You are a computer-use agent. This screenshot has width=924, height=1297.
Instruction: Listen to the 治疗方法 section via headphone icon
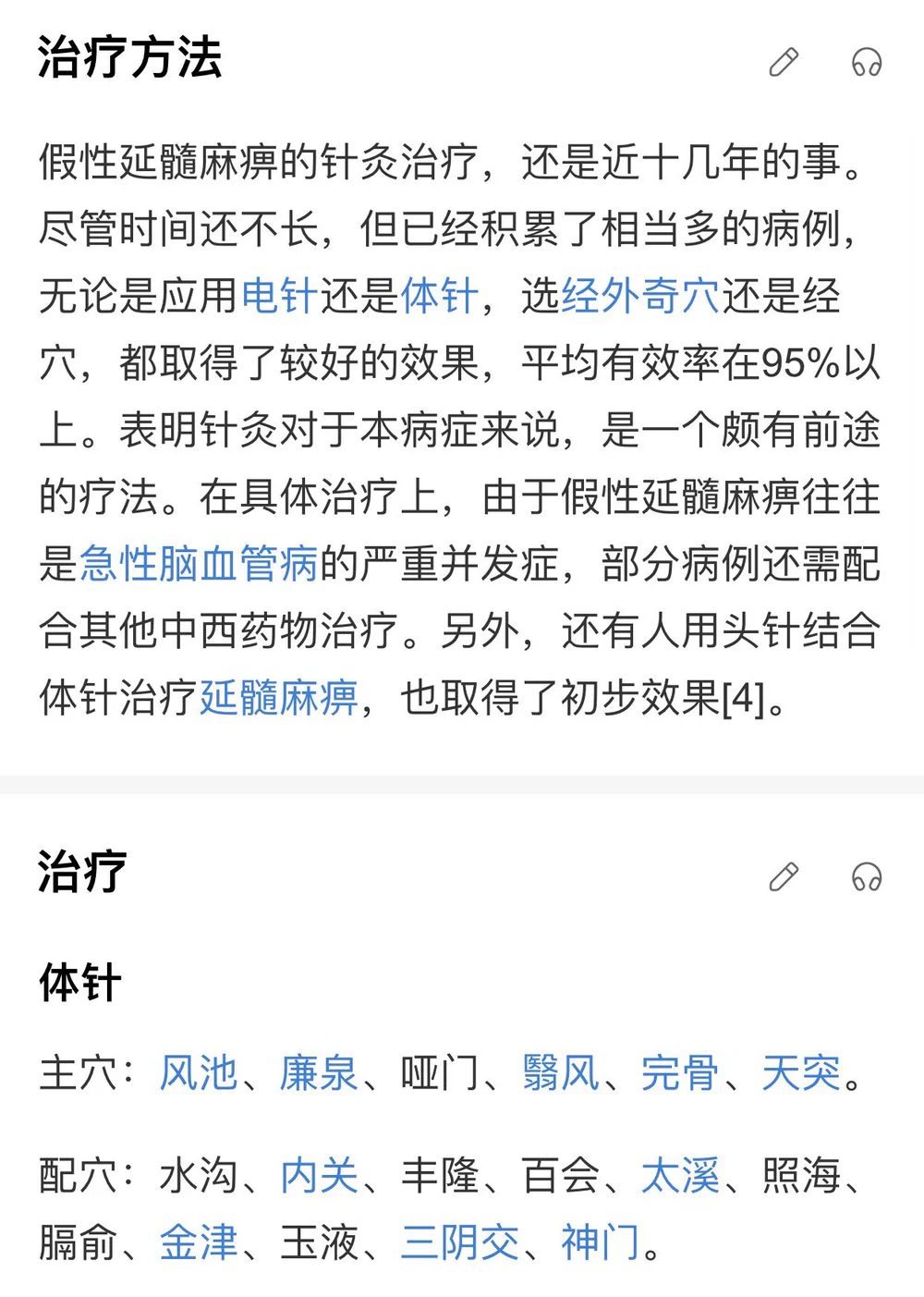867,62
